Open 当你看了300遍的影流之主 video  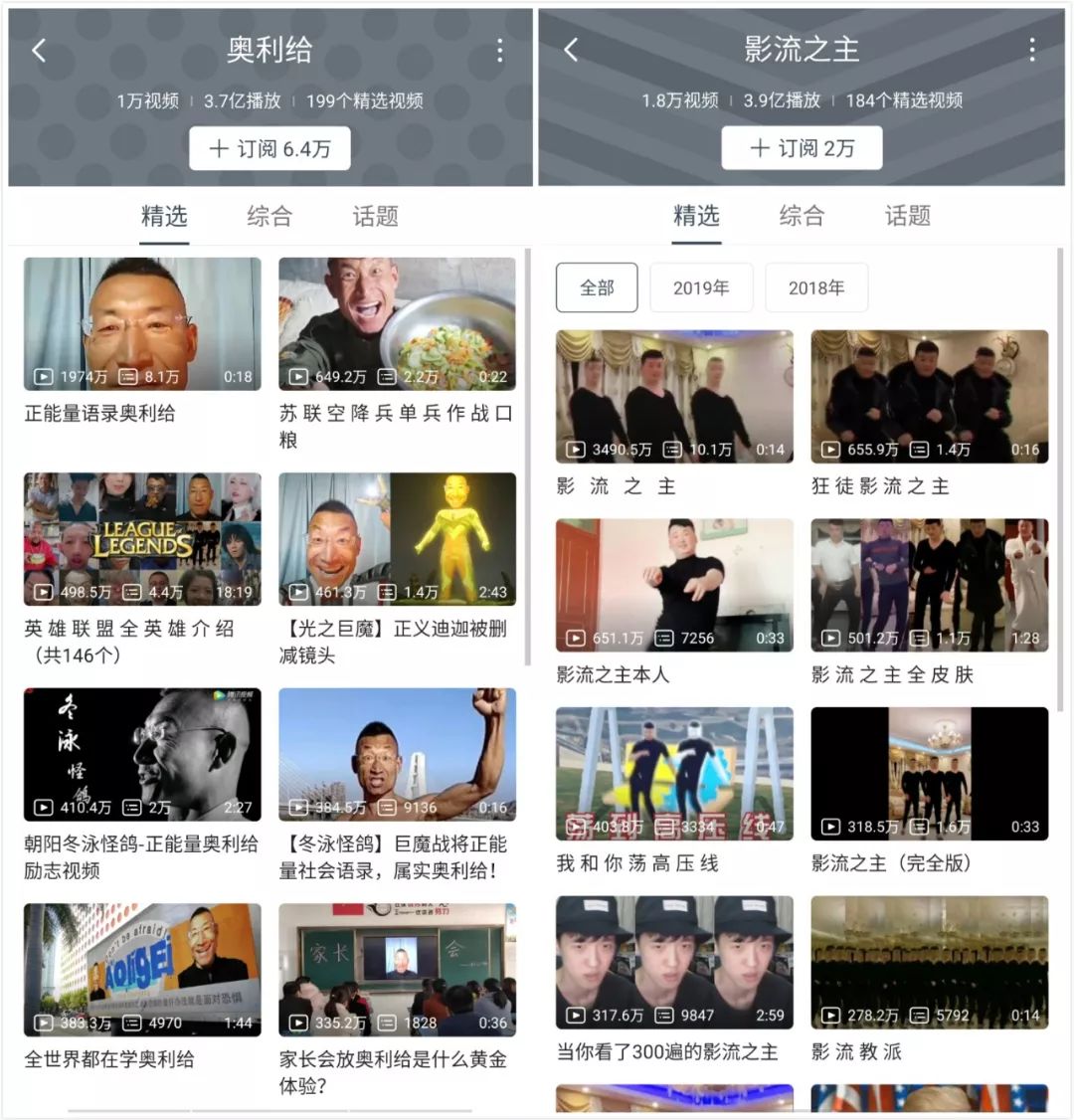coord(674,962)
